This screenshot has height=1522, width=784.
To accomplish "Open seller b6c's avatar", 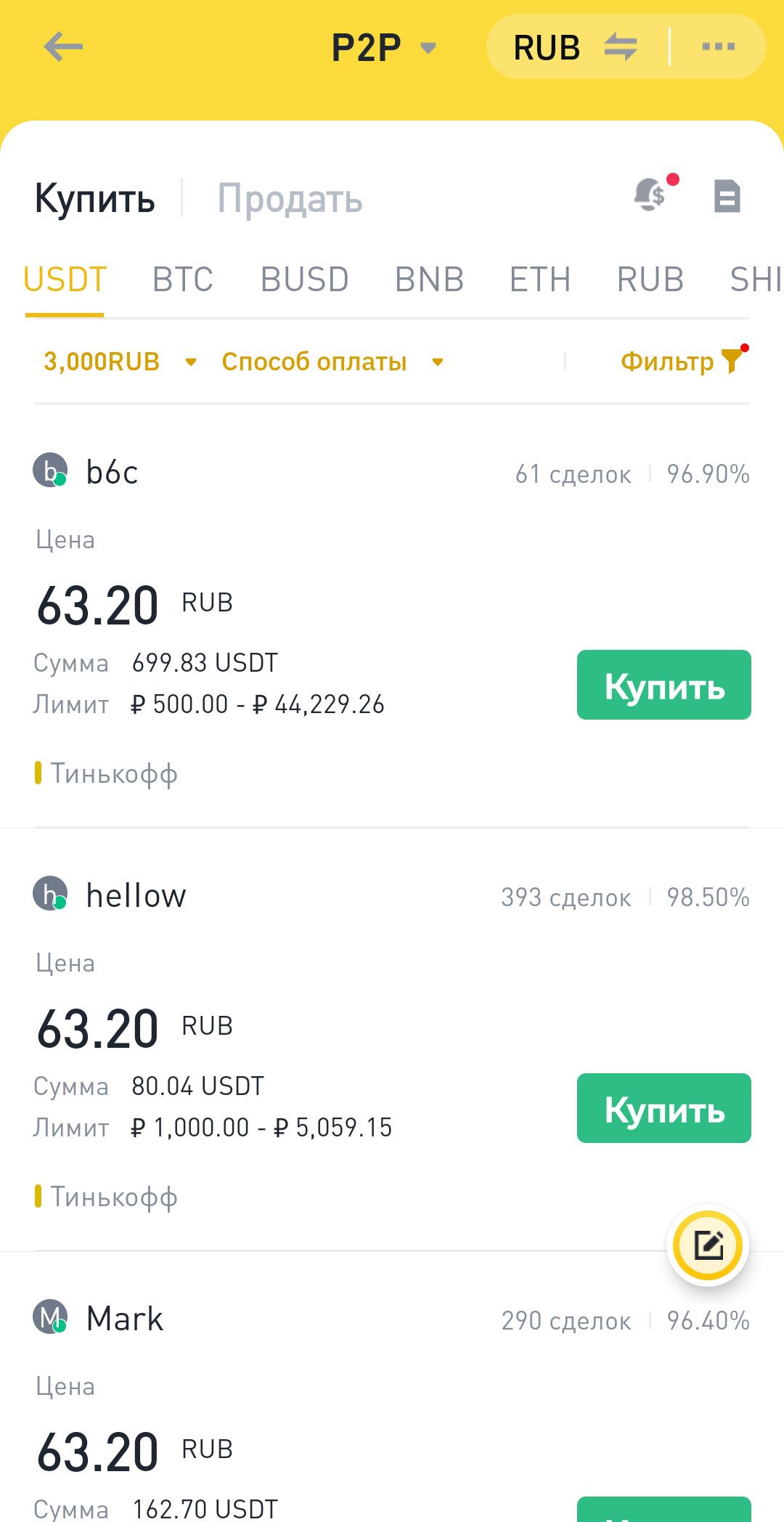I will click(49, 471).
